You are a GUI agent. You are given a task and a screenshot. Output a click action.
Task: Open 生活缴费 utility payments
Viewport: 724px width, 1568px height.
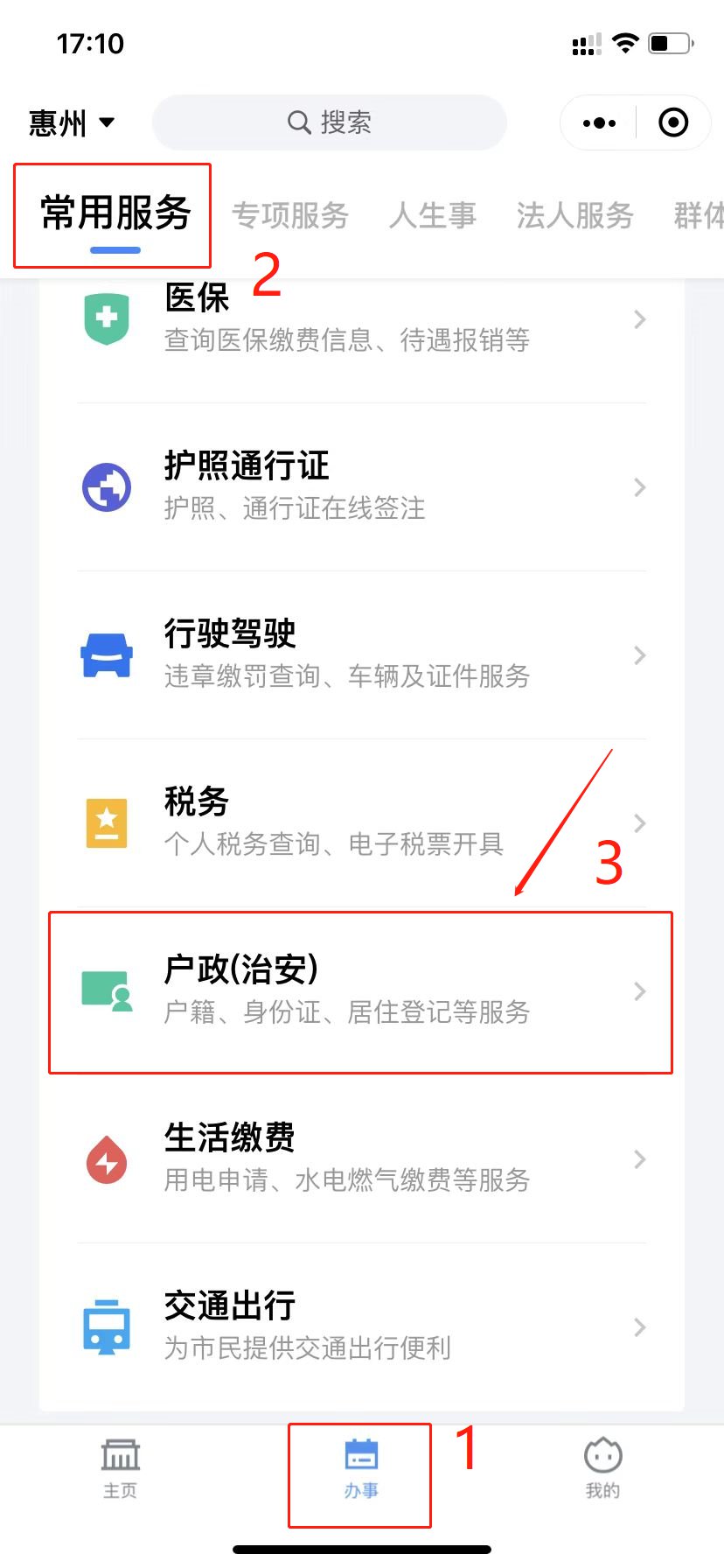coord(360,1159)
